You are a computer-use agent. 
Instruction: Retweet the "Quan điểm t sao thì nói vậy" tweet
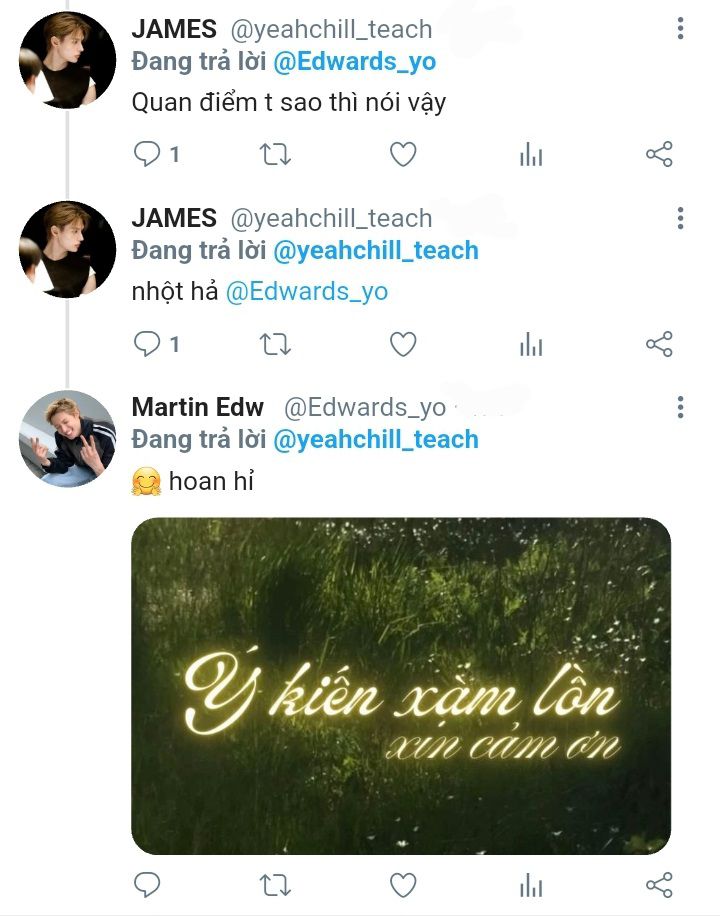tap(275, 154)
